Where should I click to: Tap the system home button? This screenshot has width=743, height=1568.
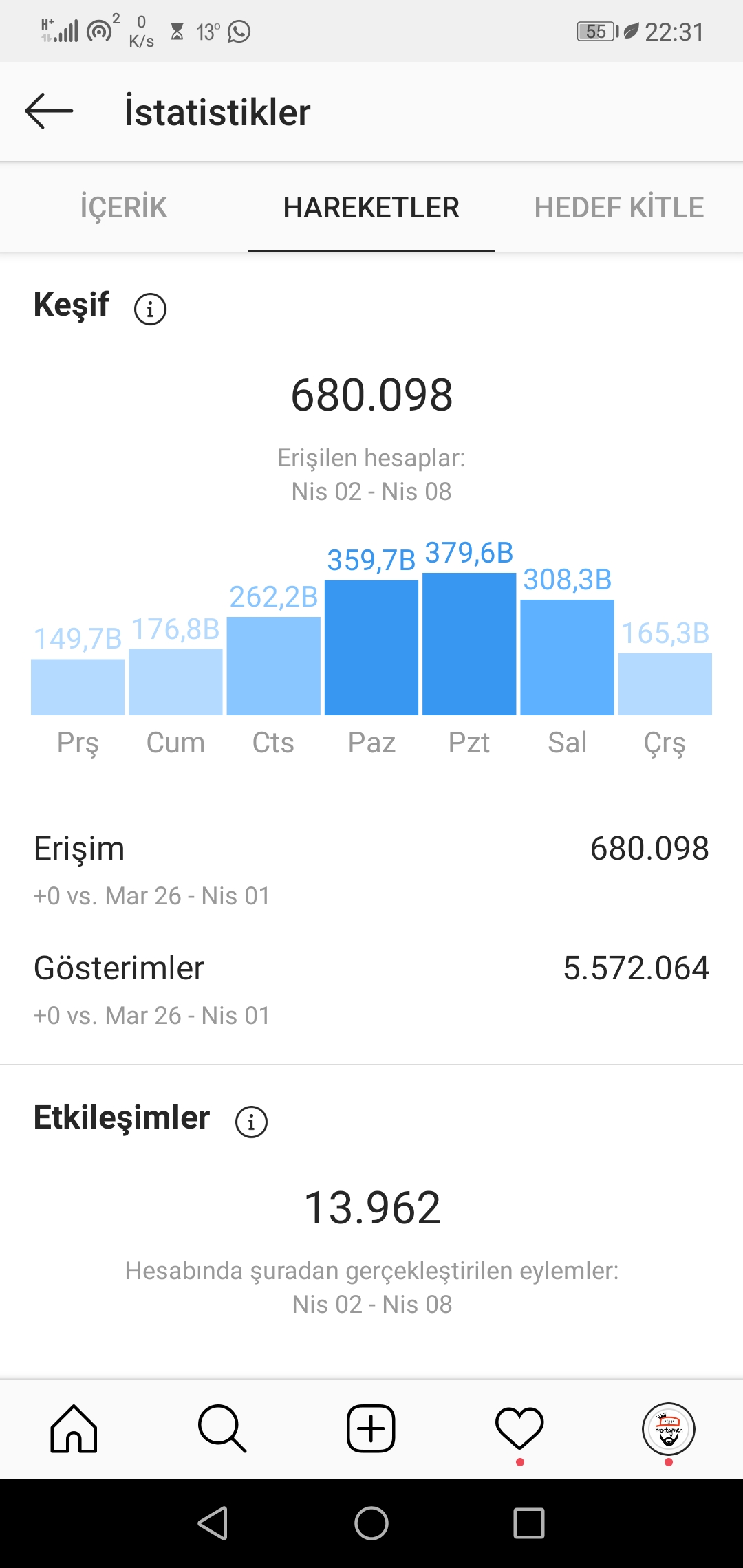371,1523
